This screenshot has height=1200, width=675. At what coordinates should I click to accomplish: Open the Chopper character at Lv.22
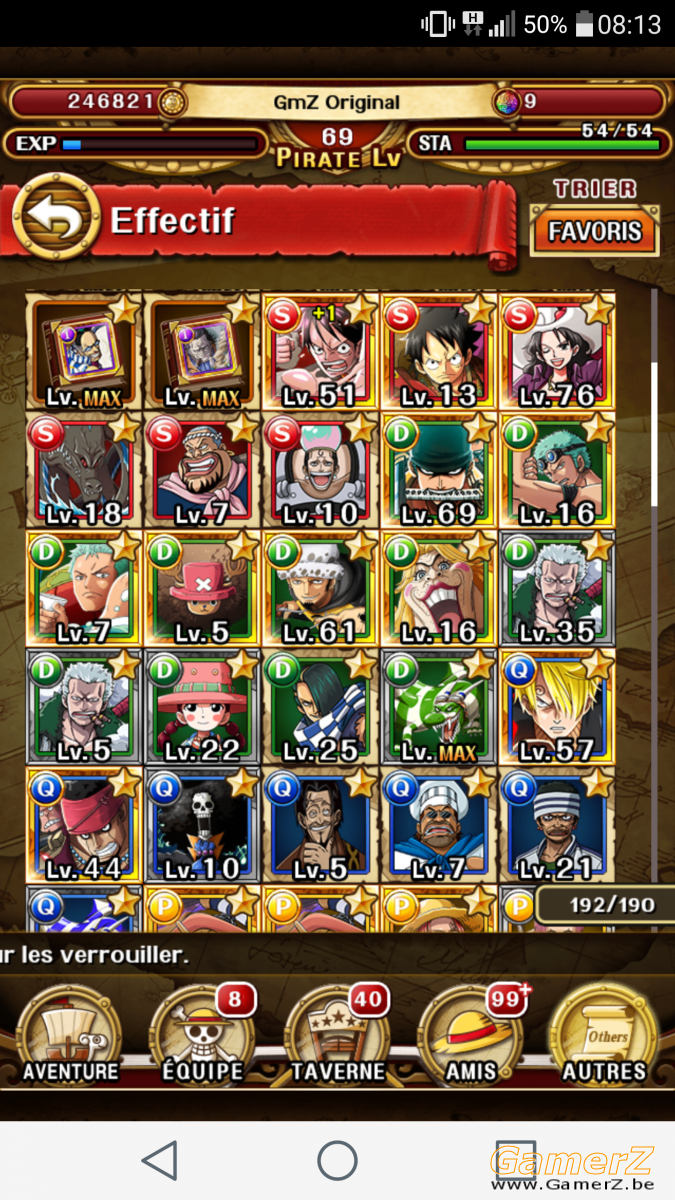[x=203, y=707]
